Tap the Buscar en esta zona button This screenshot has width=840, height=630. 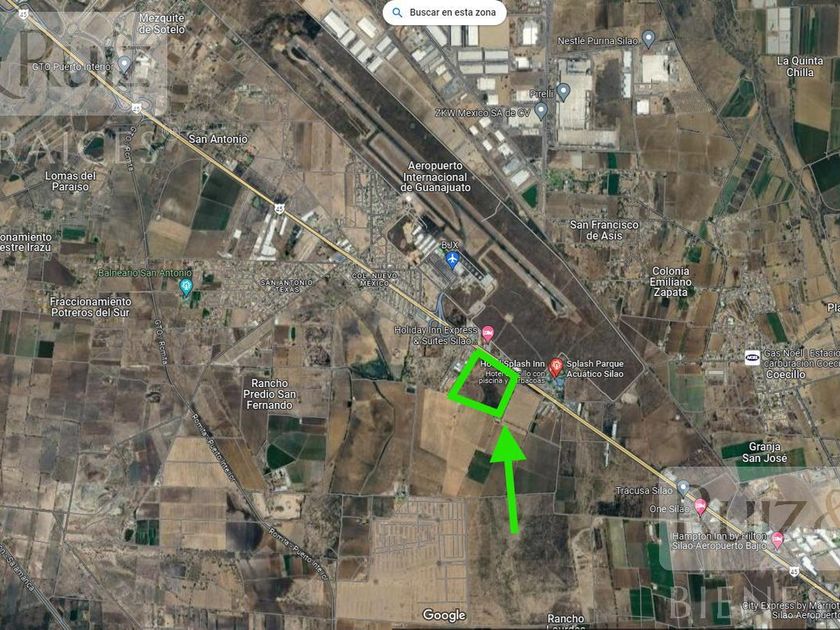point(444,12)
